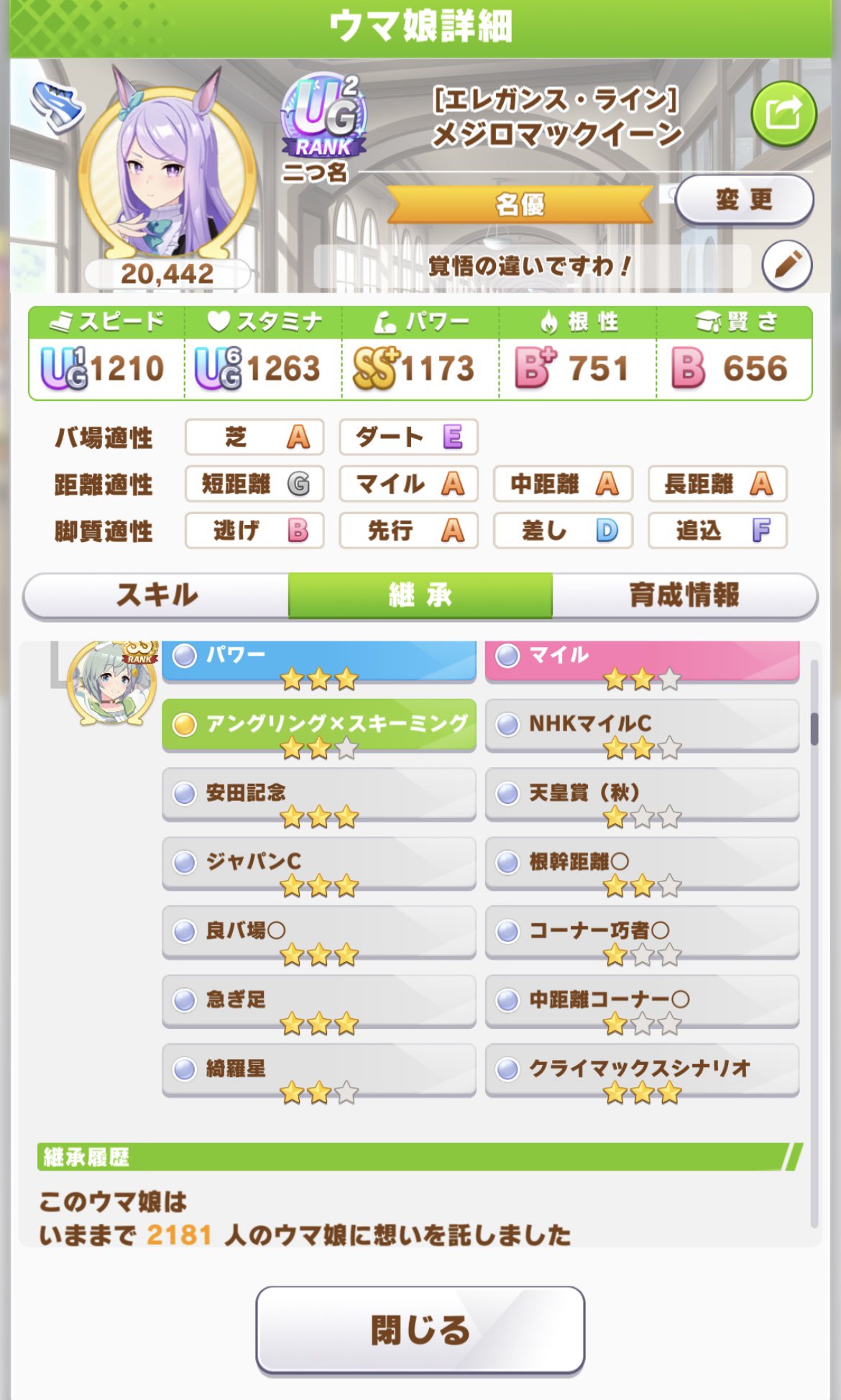Select the 継承 tab
Image resolution: width=841 pixels, height=1400 pixels.
pos(420,595)
